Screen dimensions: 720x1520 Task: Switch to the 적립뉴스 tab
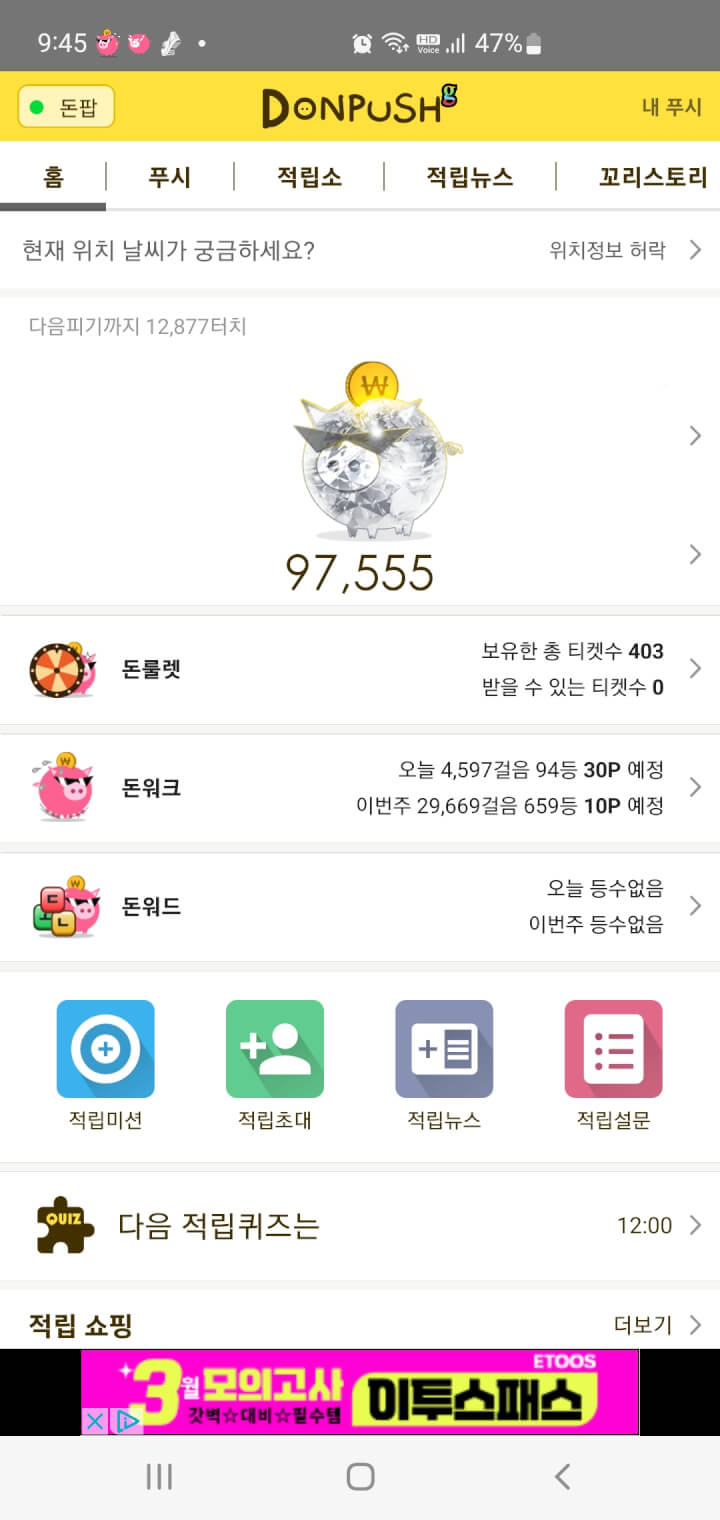click(x=469, y=177)
